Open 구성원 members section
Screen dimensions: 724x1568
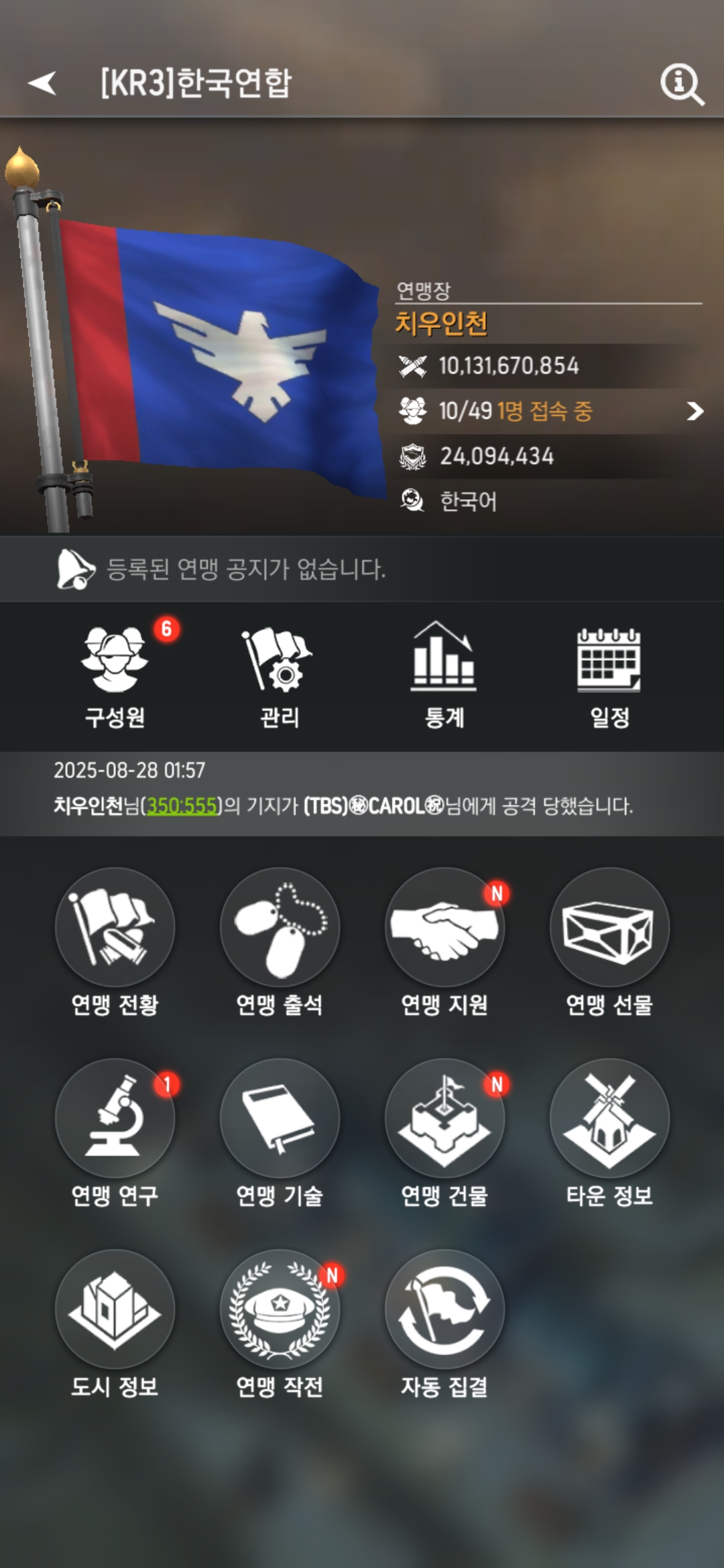(x=115, y=675)
